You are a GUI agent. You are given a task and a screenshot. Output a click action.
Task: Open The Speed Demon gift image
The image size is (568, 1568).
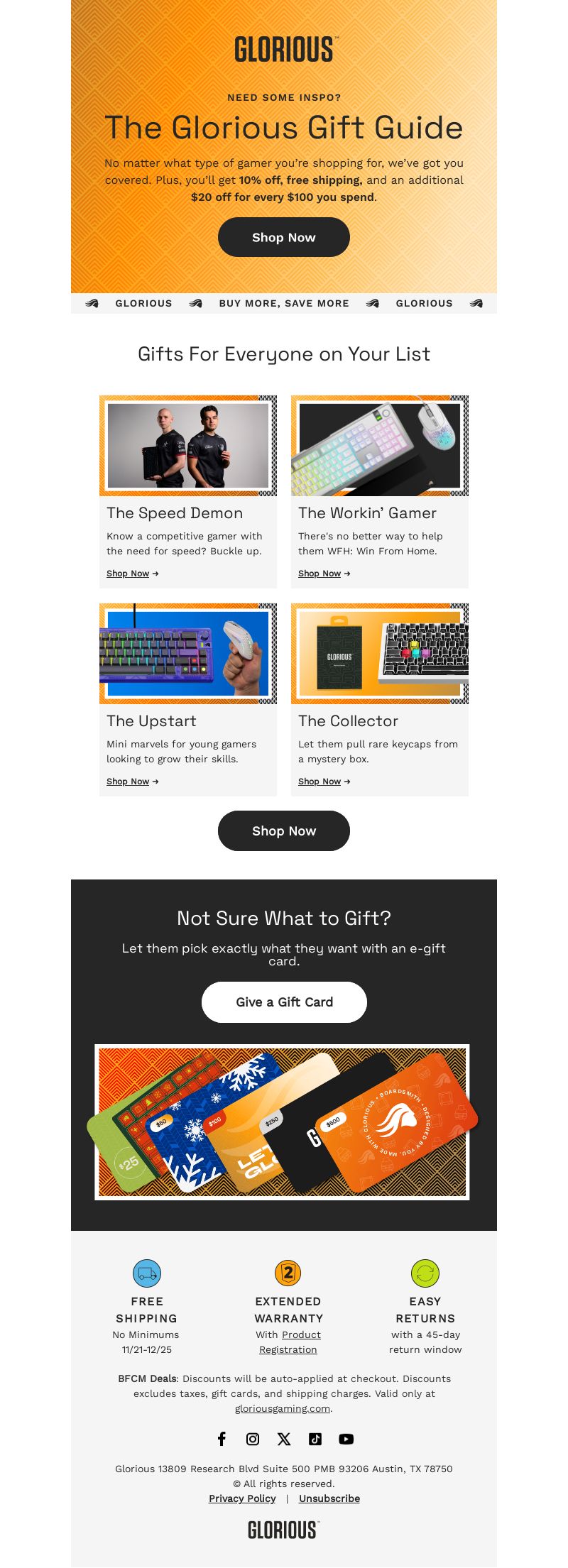pyautogui.click(x=188, y=445)
